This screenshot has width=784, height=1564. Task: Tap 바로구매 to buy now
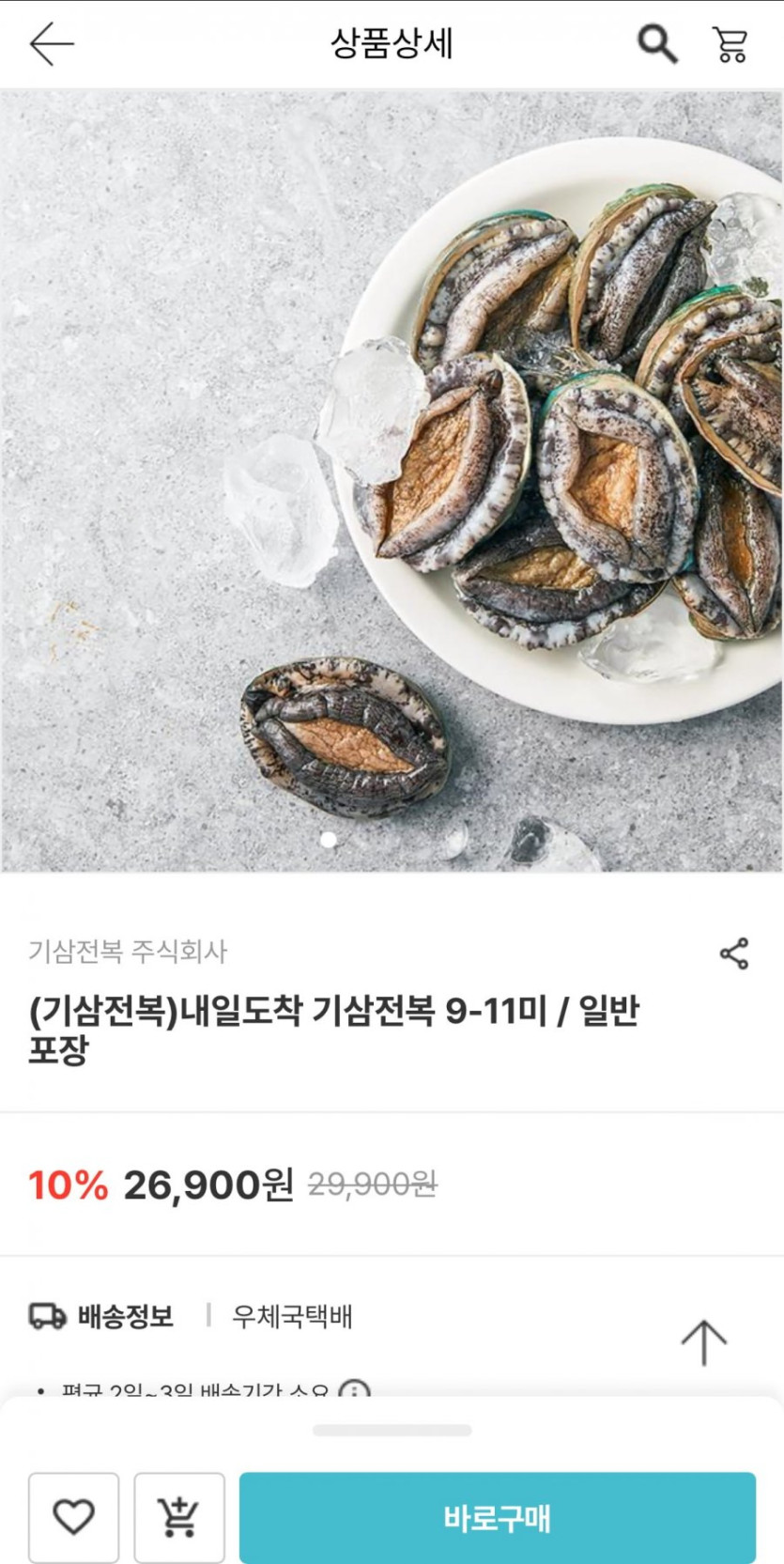point(497,1516)
